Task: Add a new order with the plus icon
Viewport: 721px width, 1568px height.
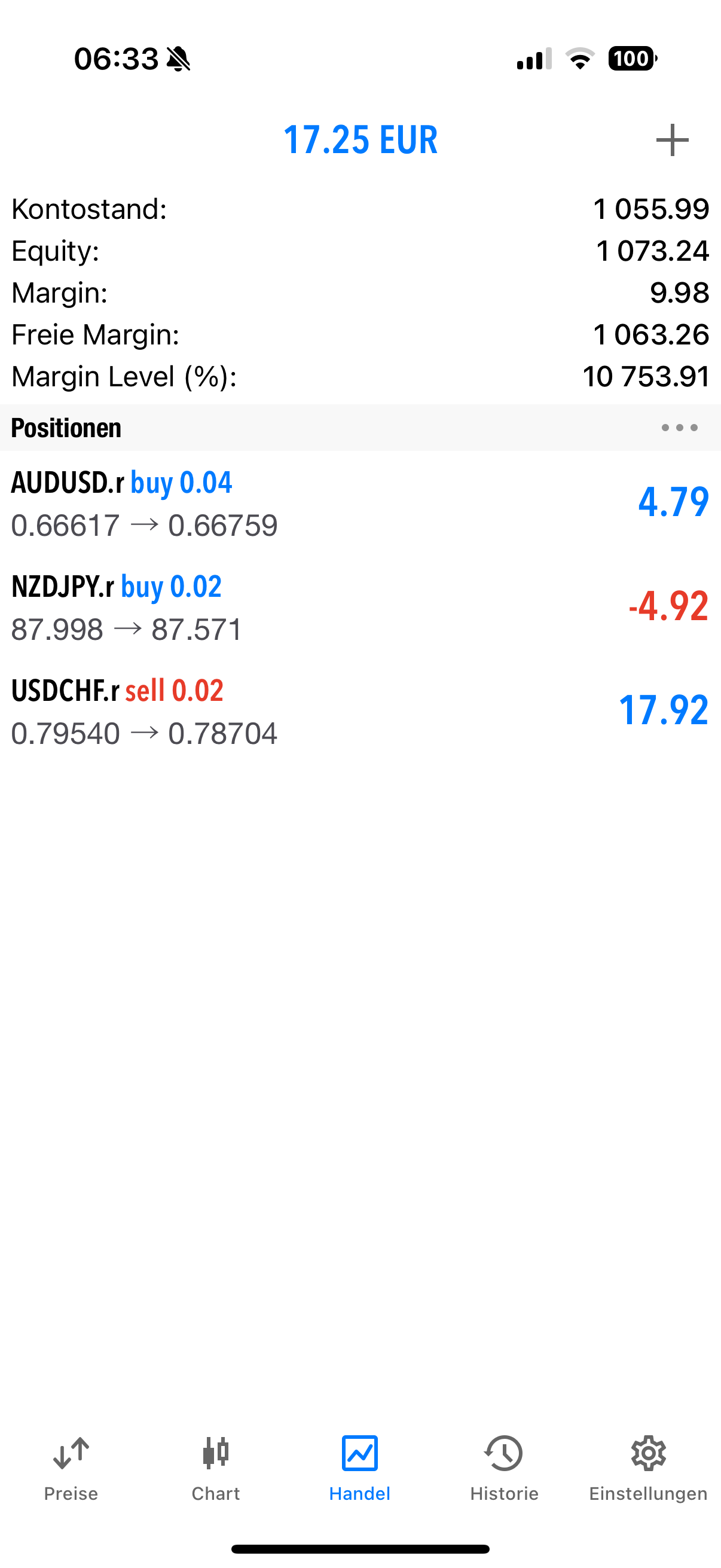Action: [672, 140]
